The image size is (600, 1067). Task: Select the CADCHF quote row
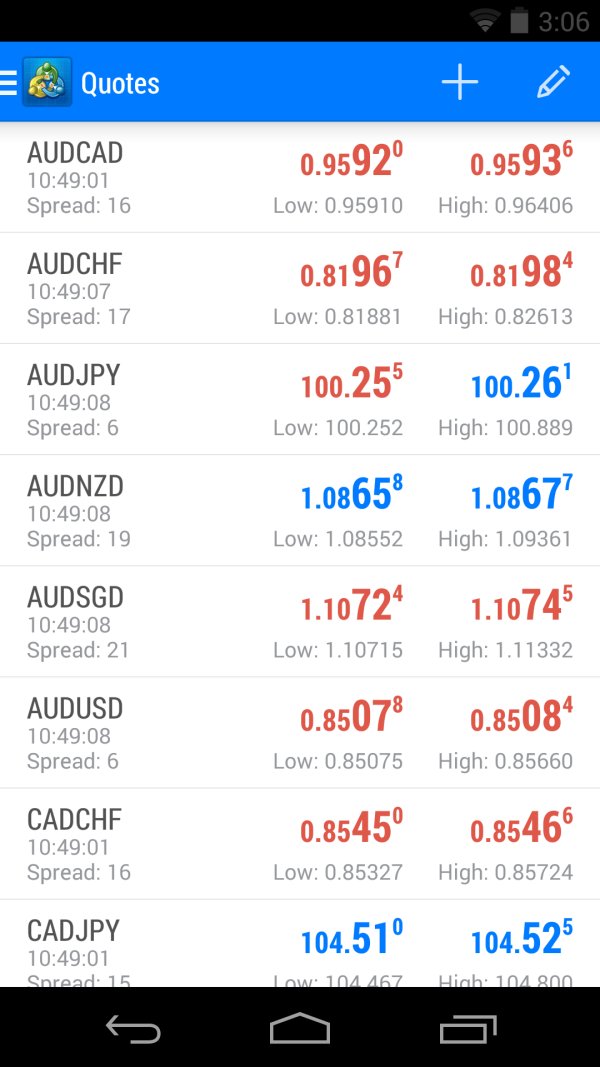[x=300, y=844]
